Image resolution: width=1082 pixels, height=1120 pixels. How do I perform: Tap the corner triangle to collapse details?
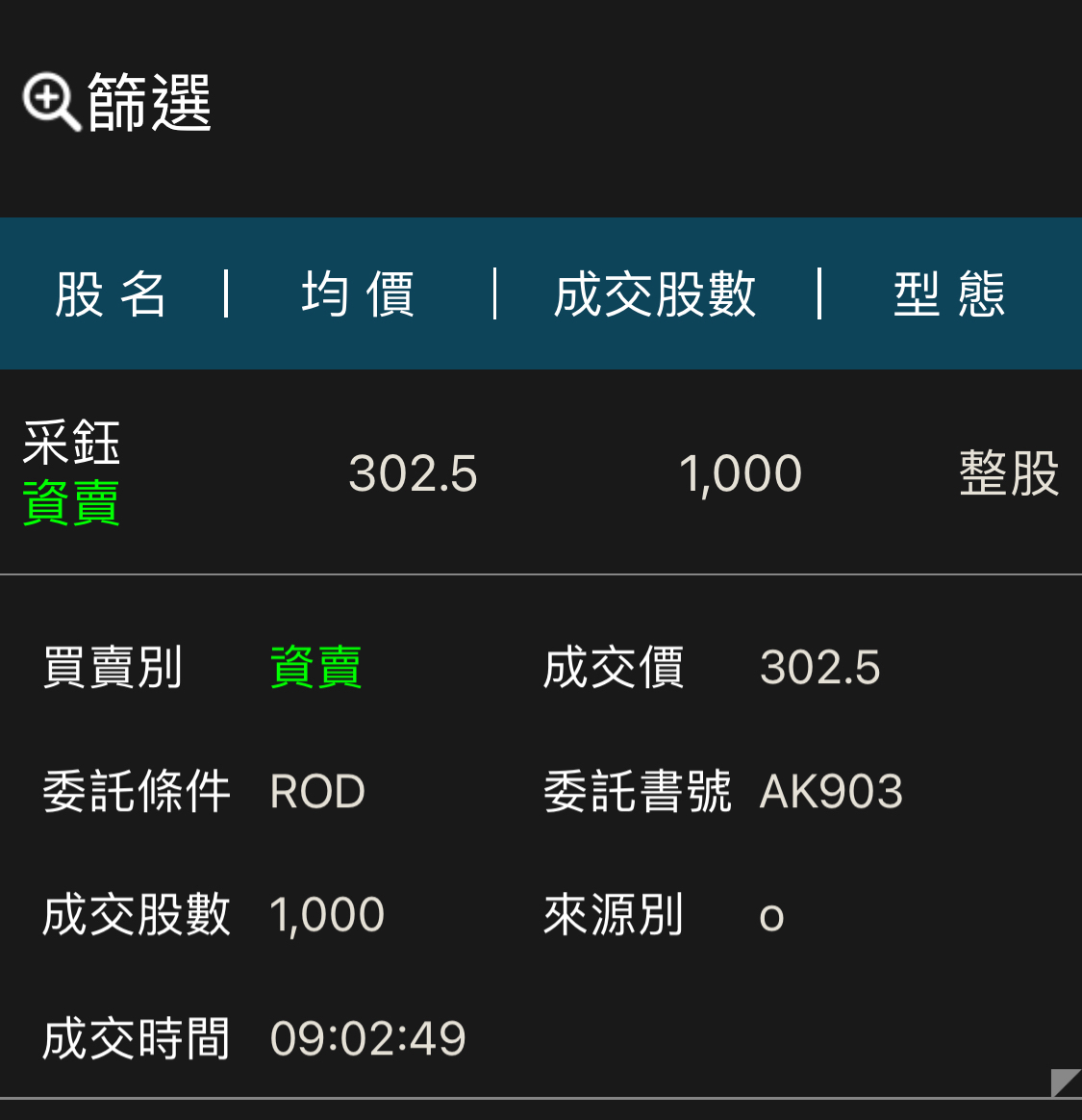1066,1082
